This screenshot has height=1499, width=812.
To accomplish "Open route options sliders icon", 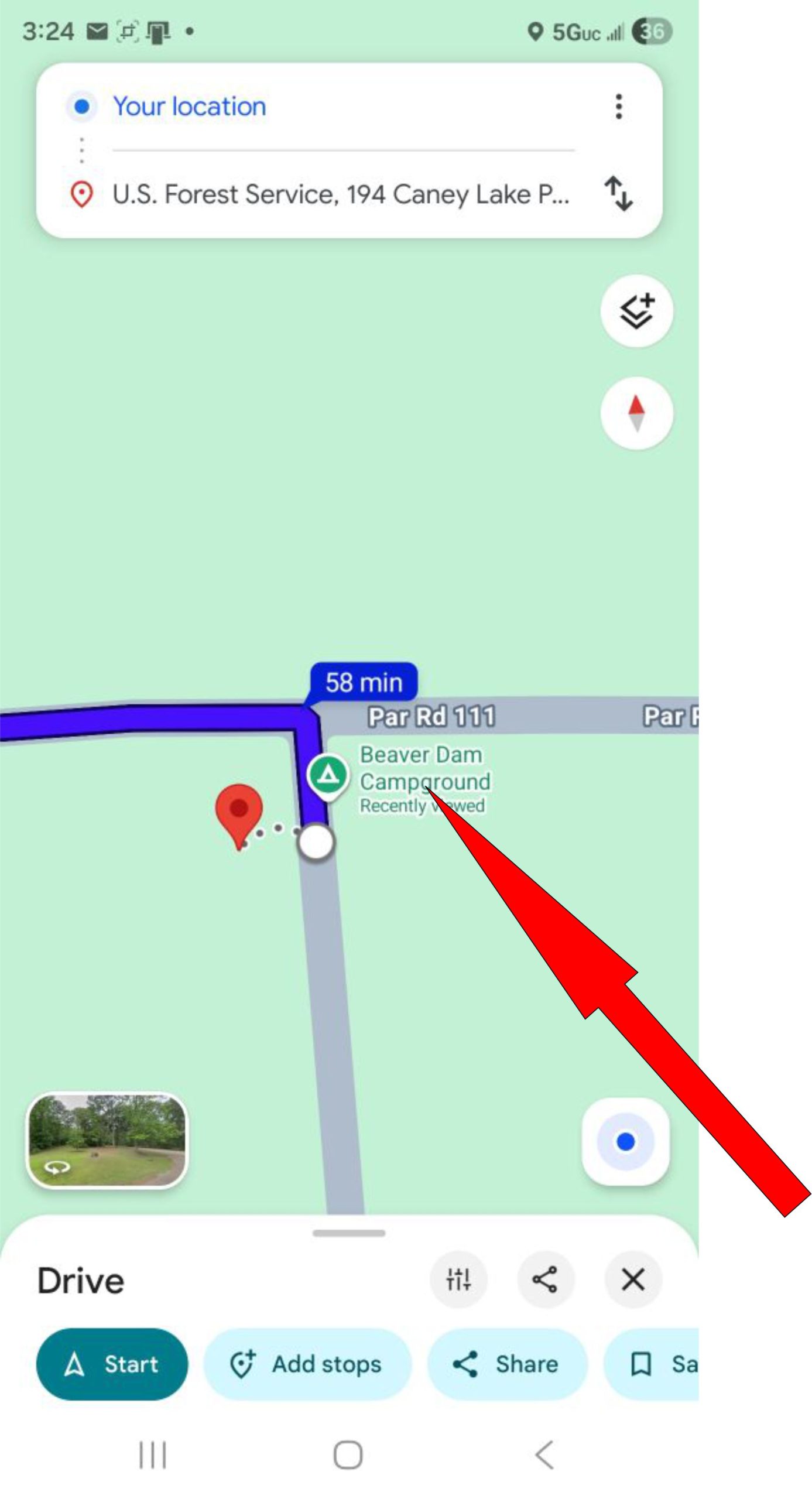I will [458, 1279].
